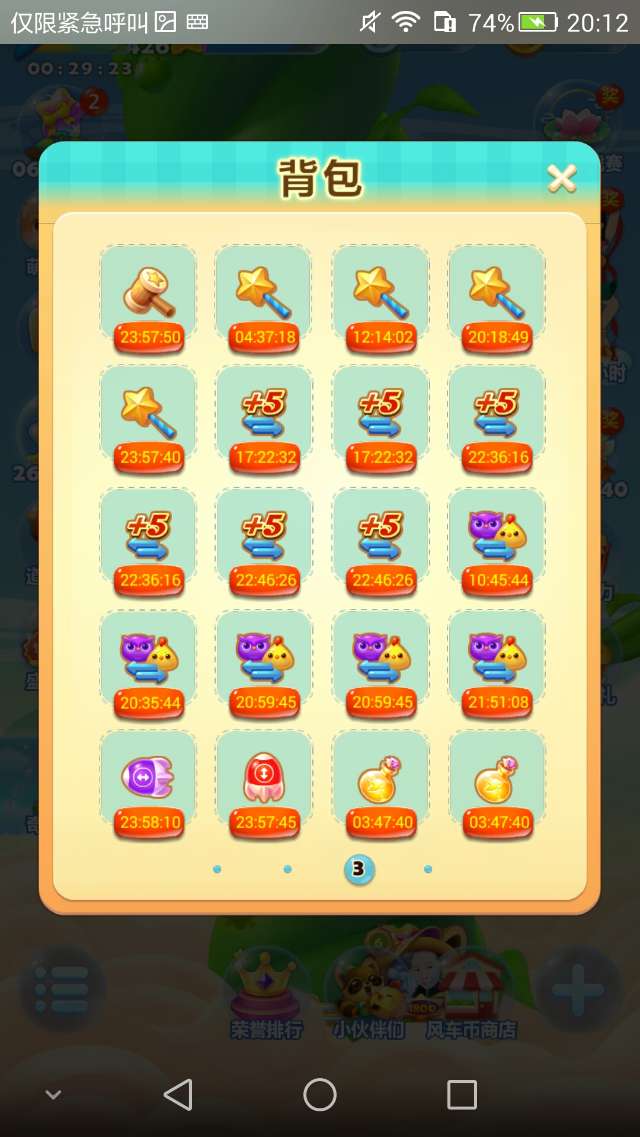
Task: Pick the purple rocket item timed 23:58:10
Action: (x=148, y=783)
